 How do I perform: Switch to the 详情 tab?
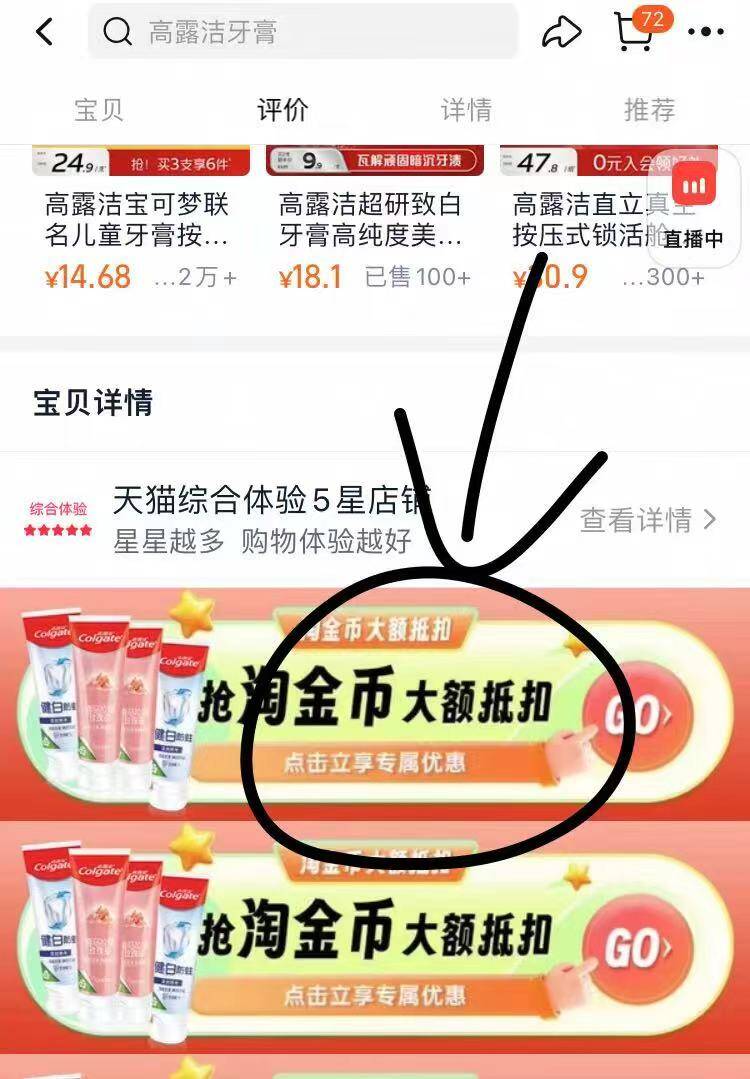point(466,110)
